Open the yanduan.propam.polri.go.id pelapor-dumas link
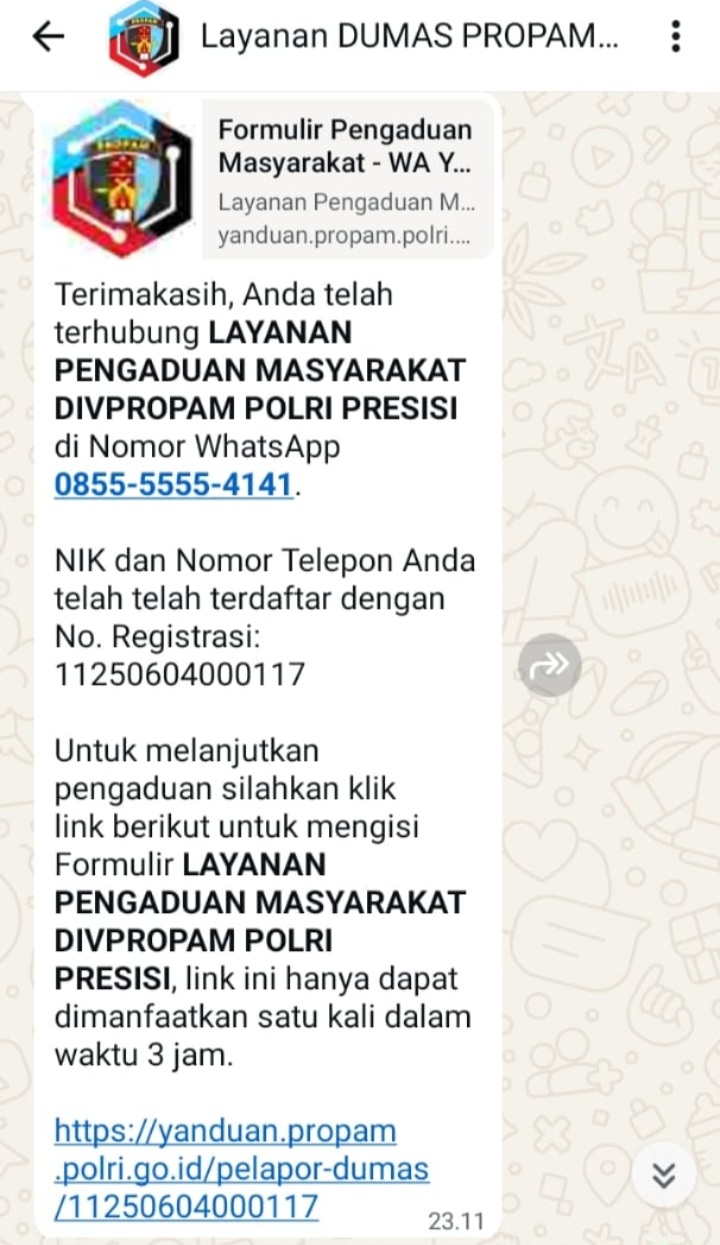720x1245 pixels. point(240,1168)
